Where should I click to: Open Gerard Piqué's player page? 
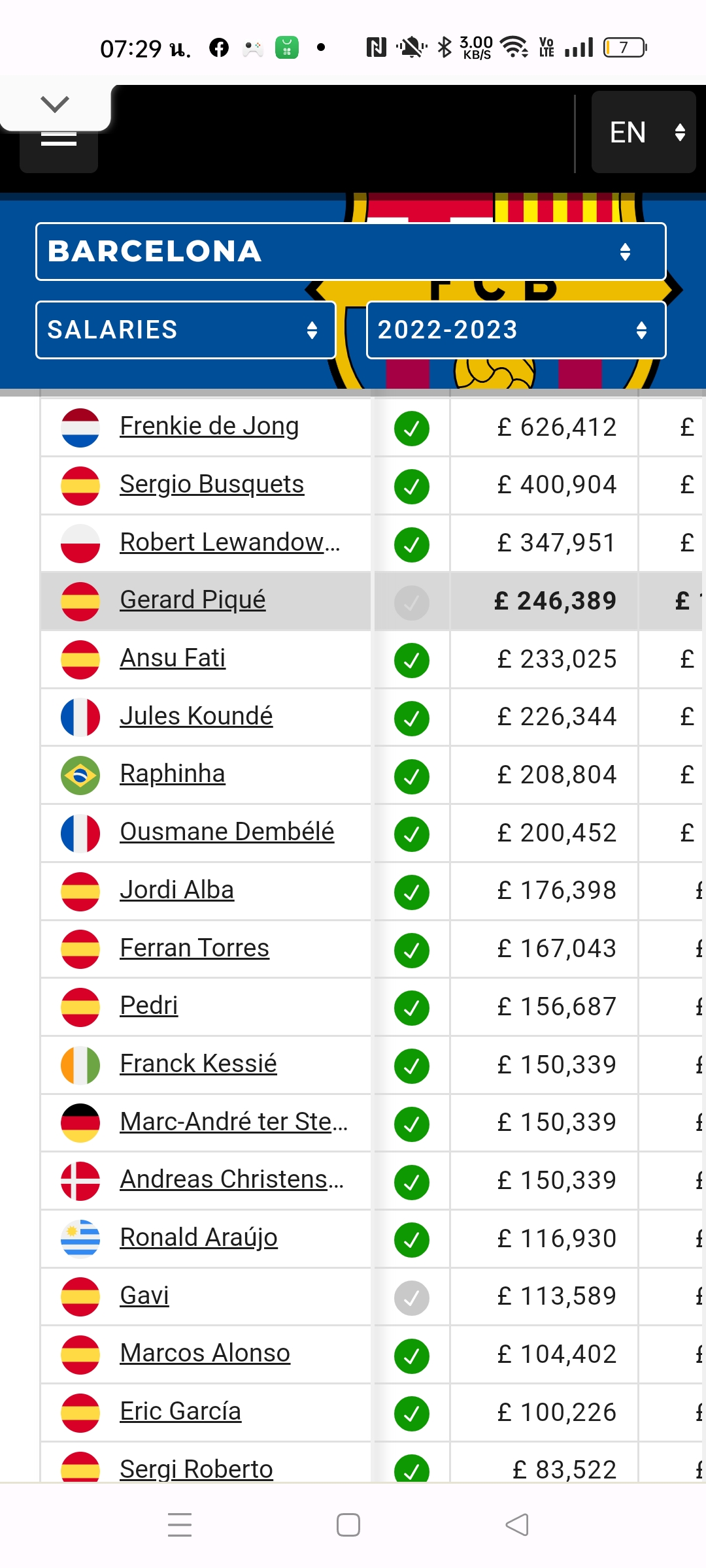pyautogui.click(x=193, y=600)
